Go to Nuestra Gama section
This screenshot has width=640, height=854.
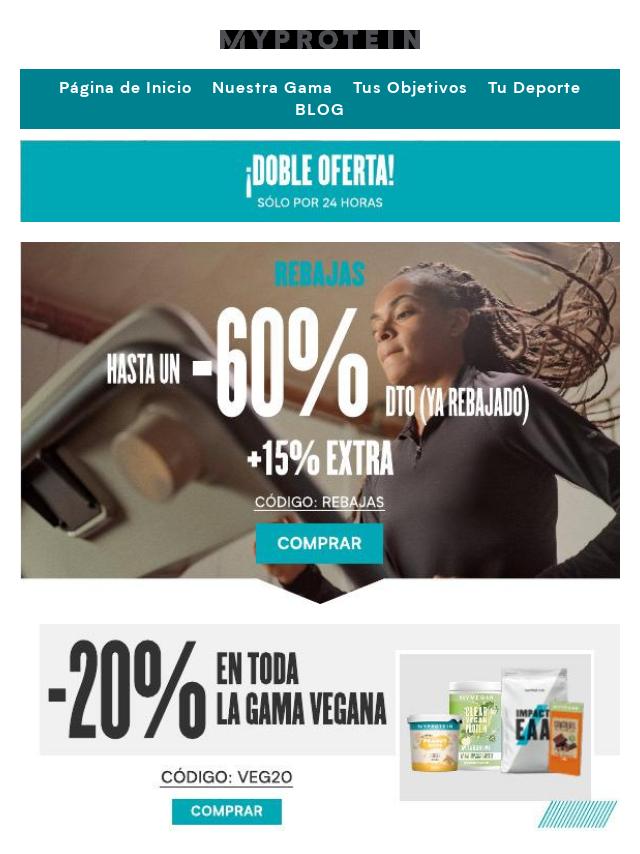(272, 88)
